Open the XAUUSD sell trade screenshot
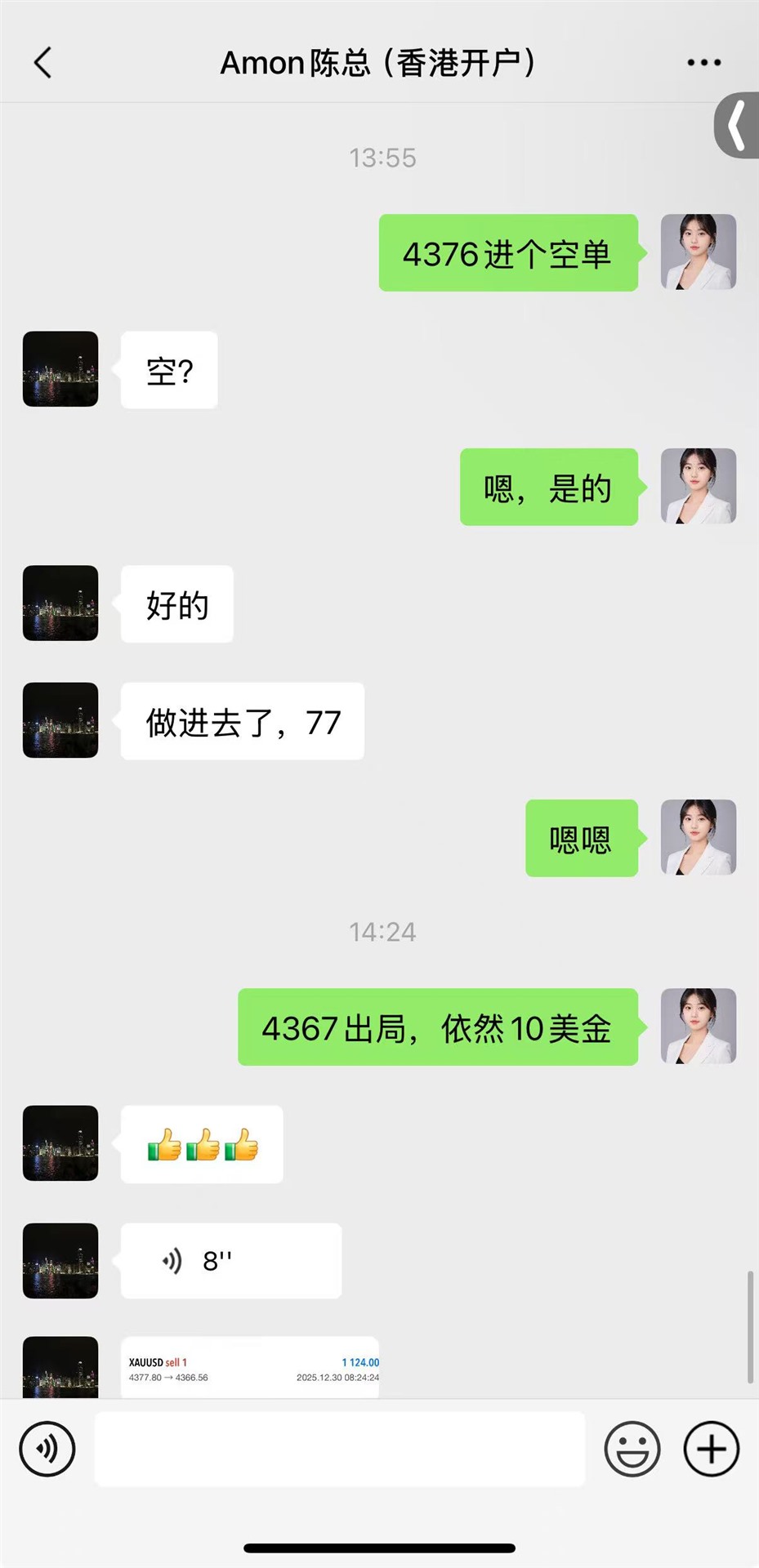Image resolution: width=759 pixels, height=1568 pixels. point(250,1368)
